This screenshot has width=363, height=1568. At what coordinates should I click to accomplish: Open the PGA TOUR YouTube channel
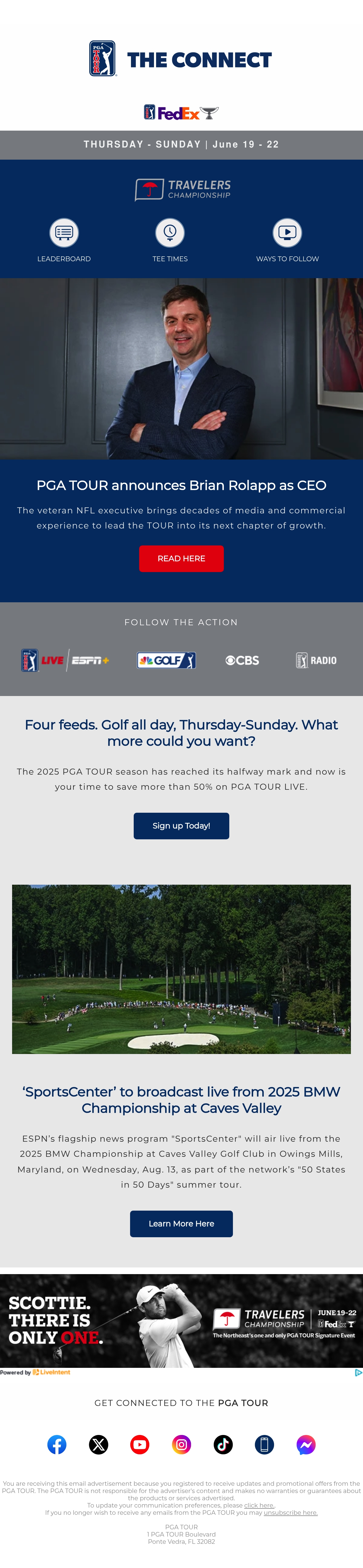[140, 1444]
